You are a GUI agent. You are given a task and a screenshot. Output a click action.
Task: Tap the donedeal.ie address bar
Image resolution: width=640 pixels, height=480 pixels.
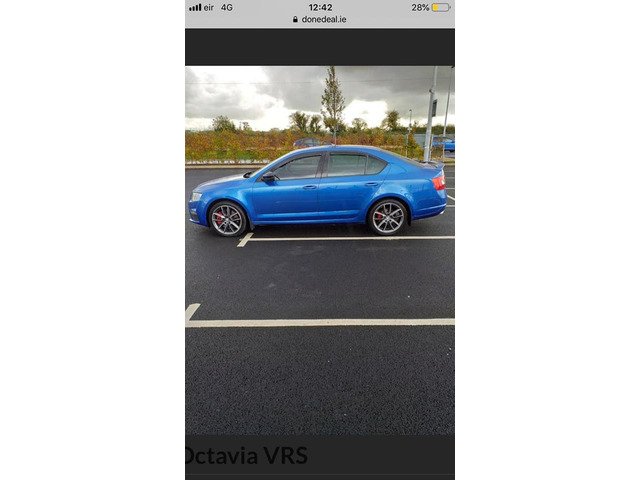point(320,19)
